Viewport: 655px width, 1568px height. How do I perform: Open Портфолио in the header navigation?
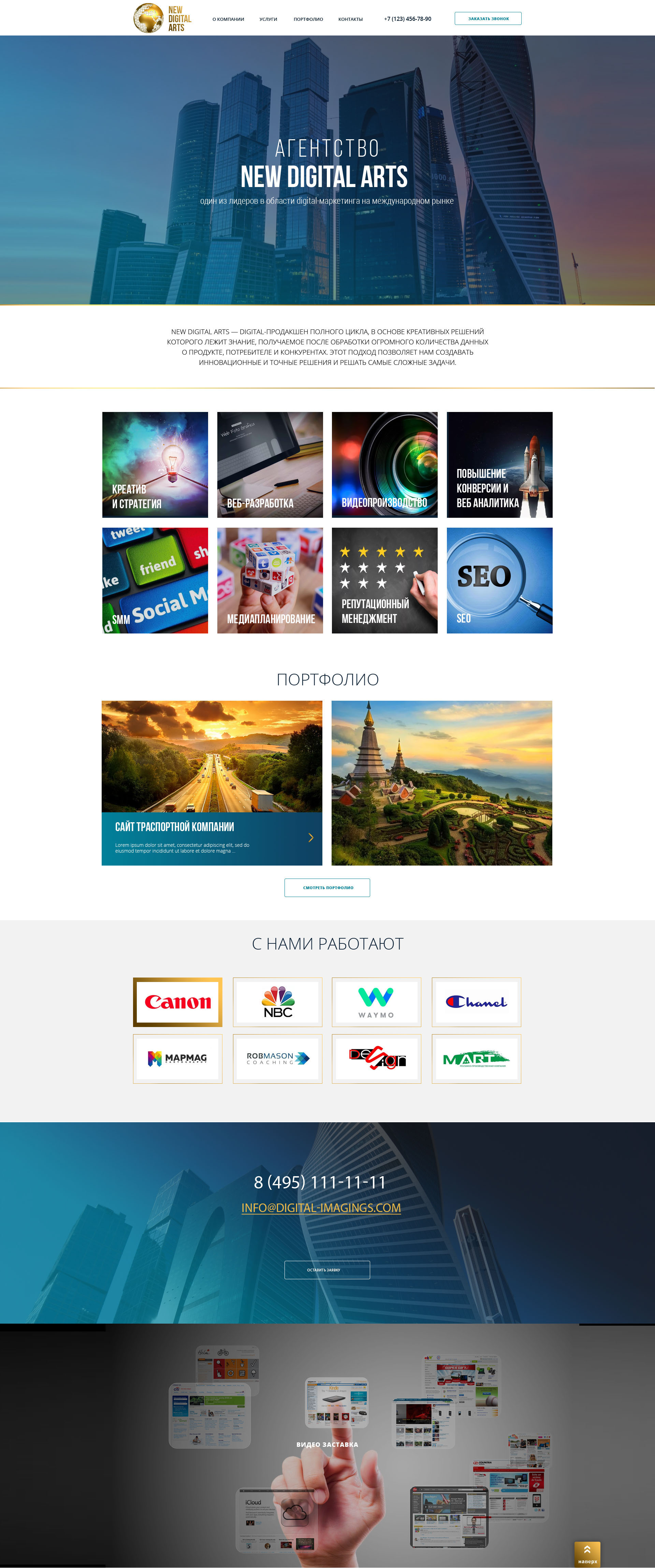click(308, 19)
